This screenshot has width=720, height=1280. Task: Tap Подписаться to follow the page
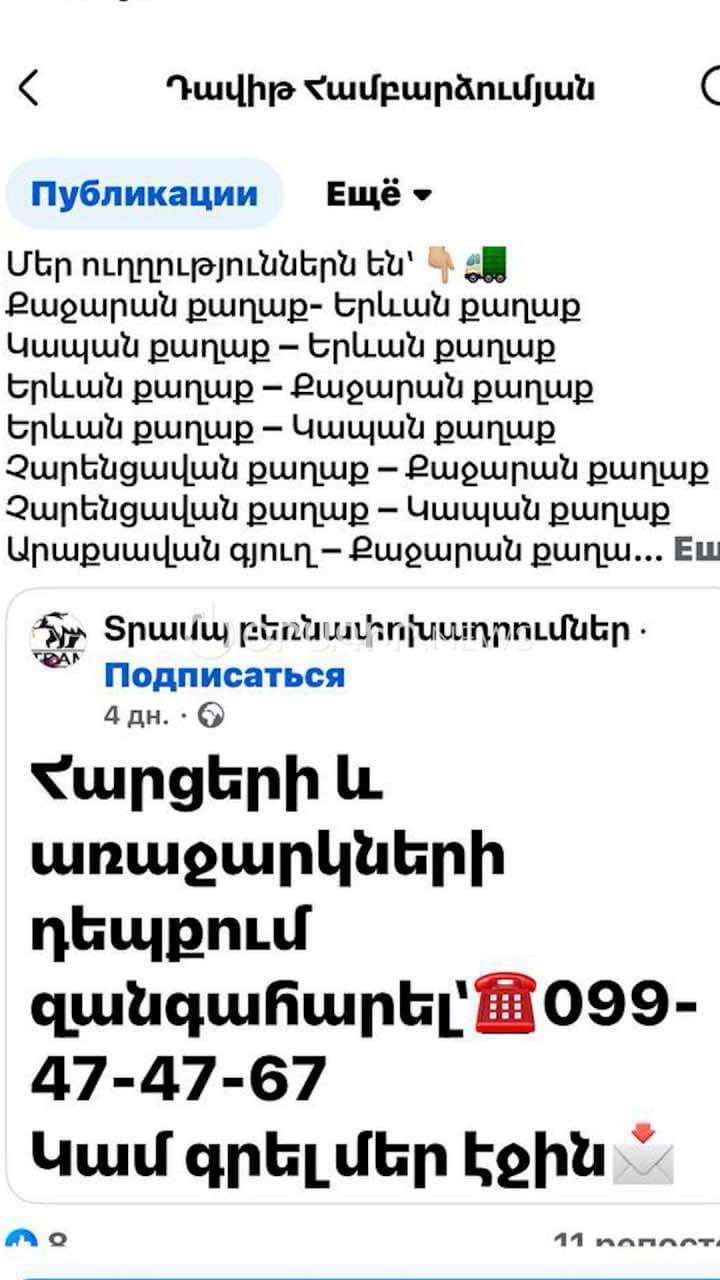click(x=224, y=675)
